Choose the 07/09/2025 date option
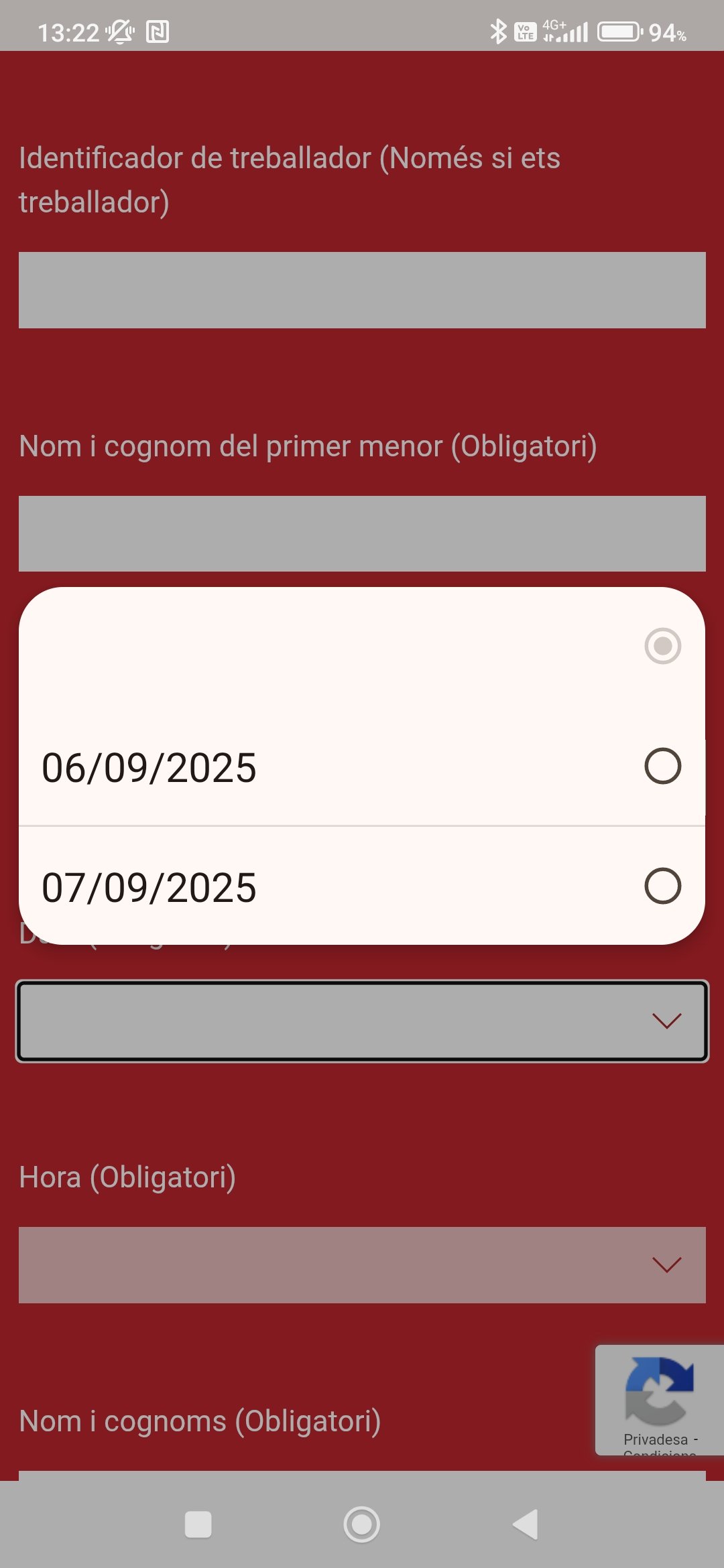The width and height of the screenshot is (724, 1568). [x=361, y=887]
